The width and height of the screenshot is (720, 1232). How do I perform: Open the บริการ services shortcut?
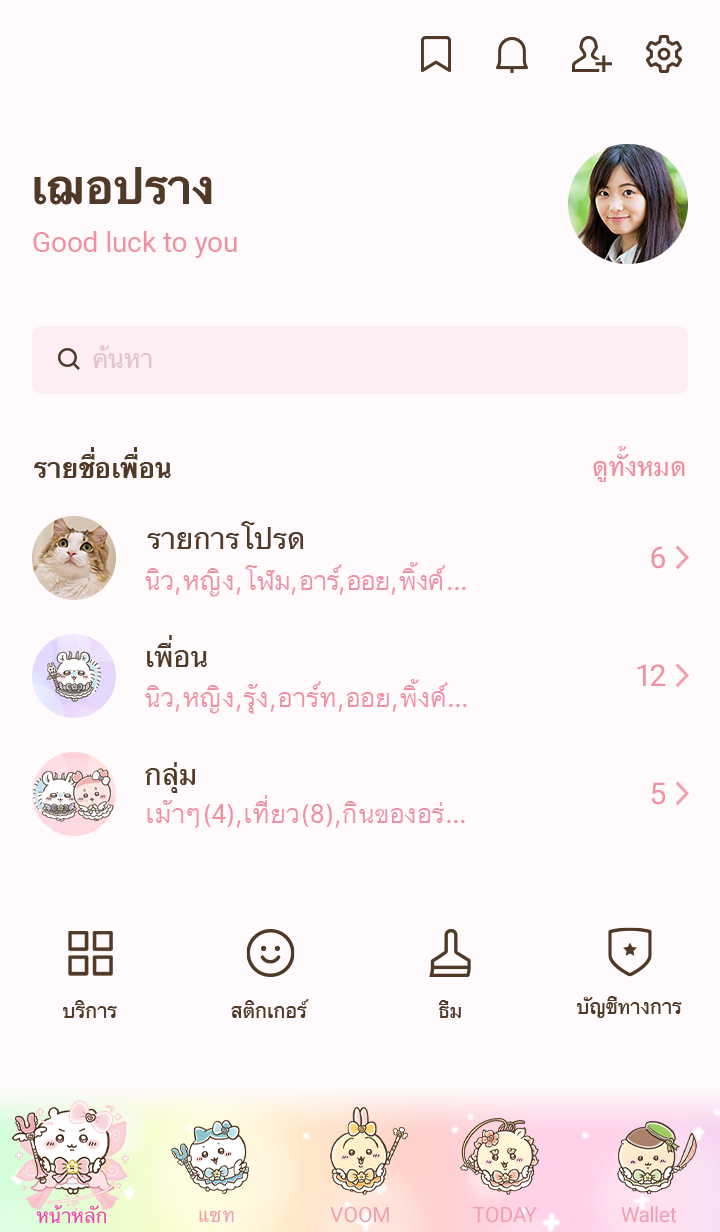pyautogui.click(x=90, y=972)
